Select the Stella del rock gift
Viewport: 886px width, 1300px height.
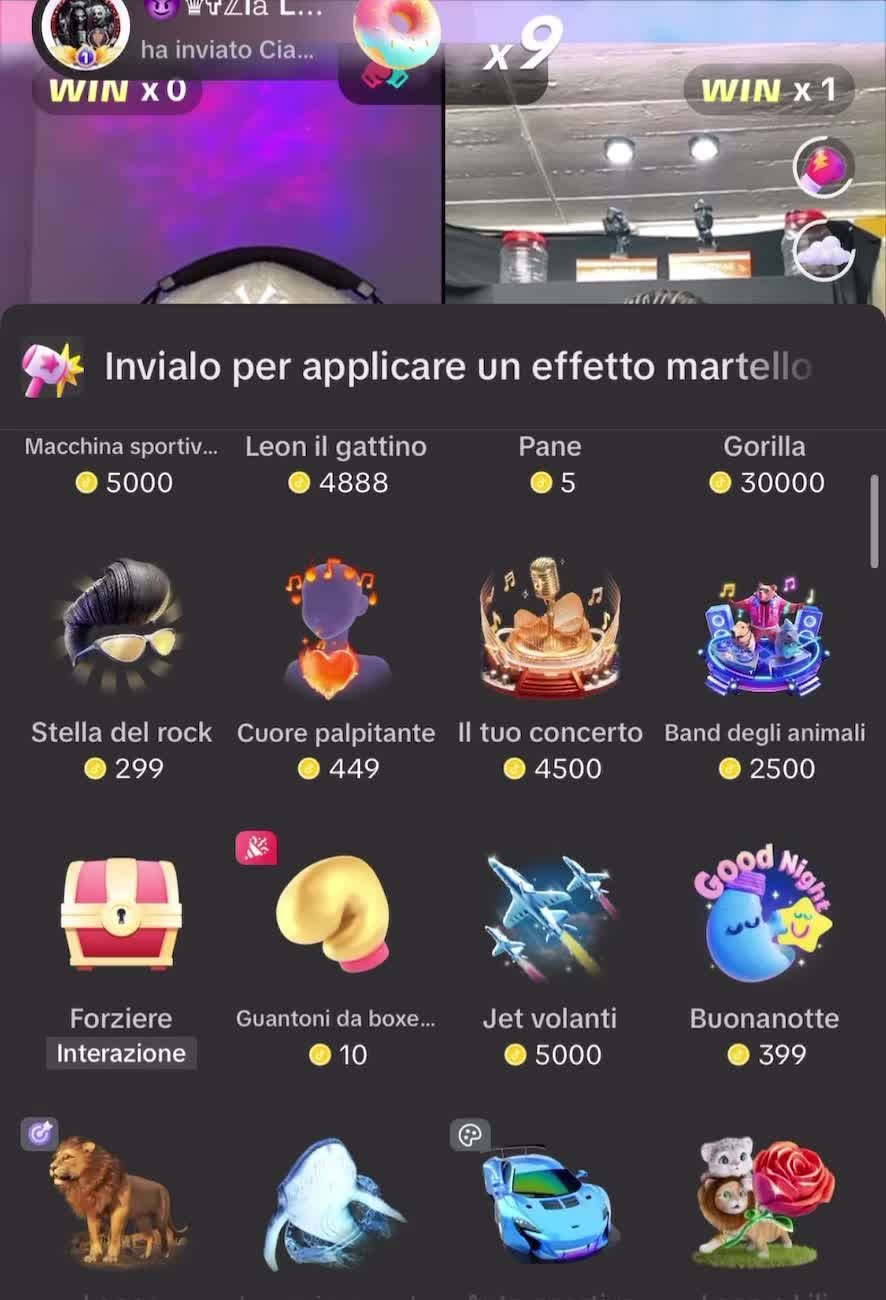(121, 630)
